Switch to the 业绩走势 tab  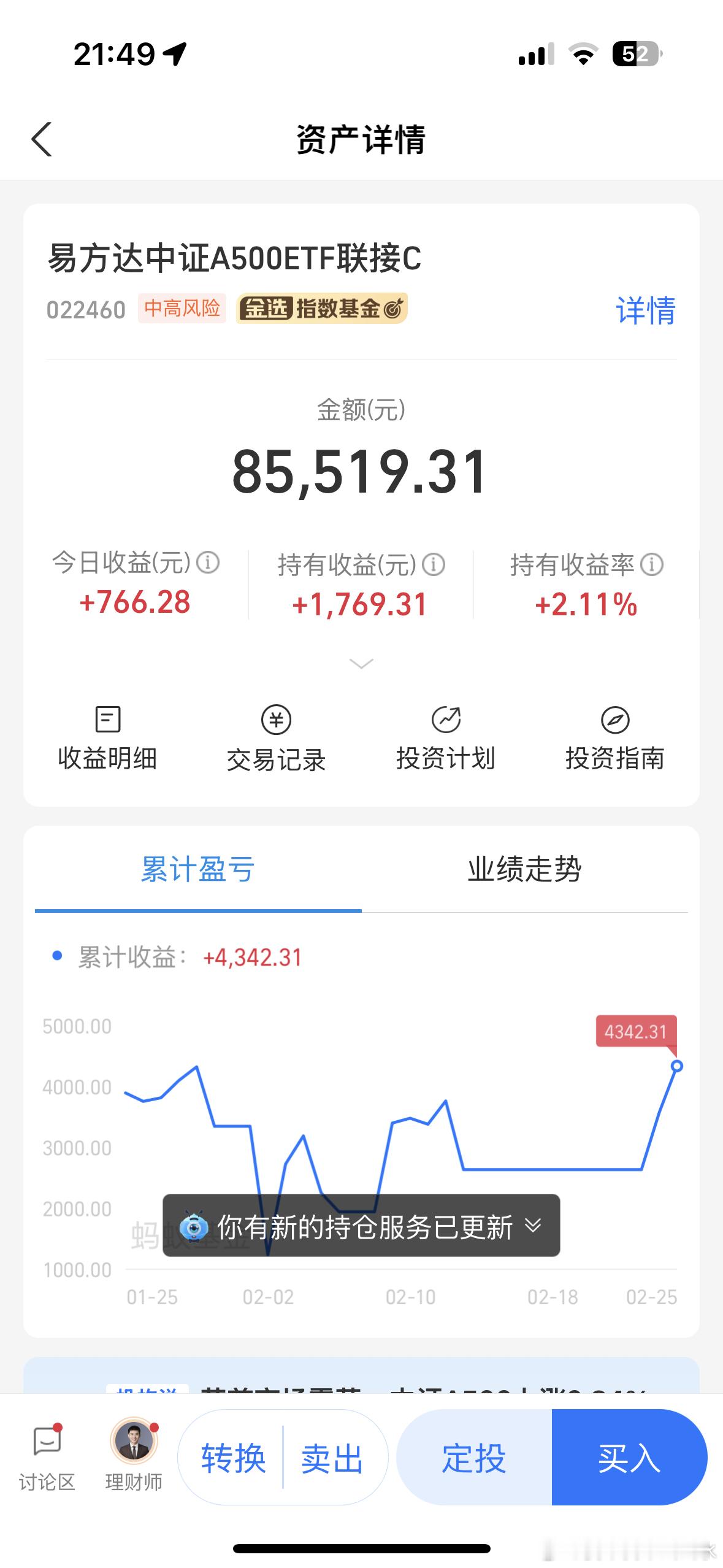coord(524,869)
